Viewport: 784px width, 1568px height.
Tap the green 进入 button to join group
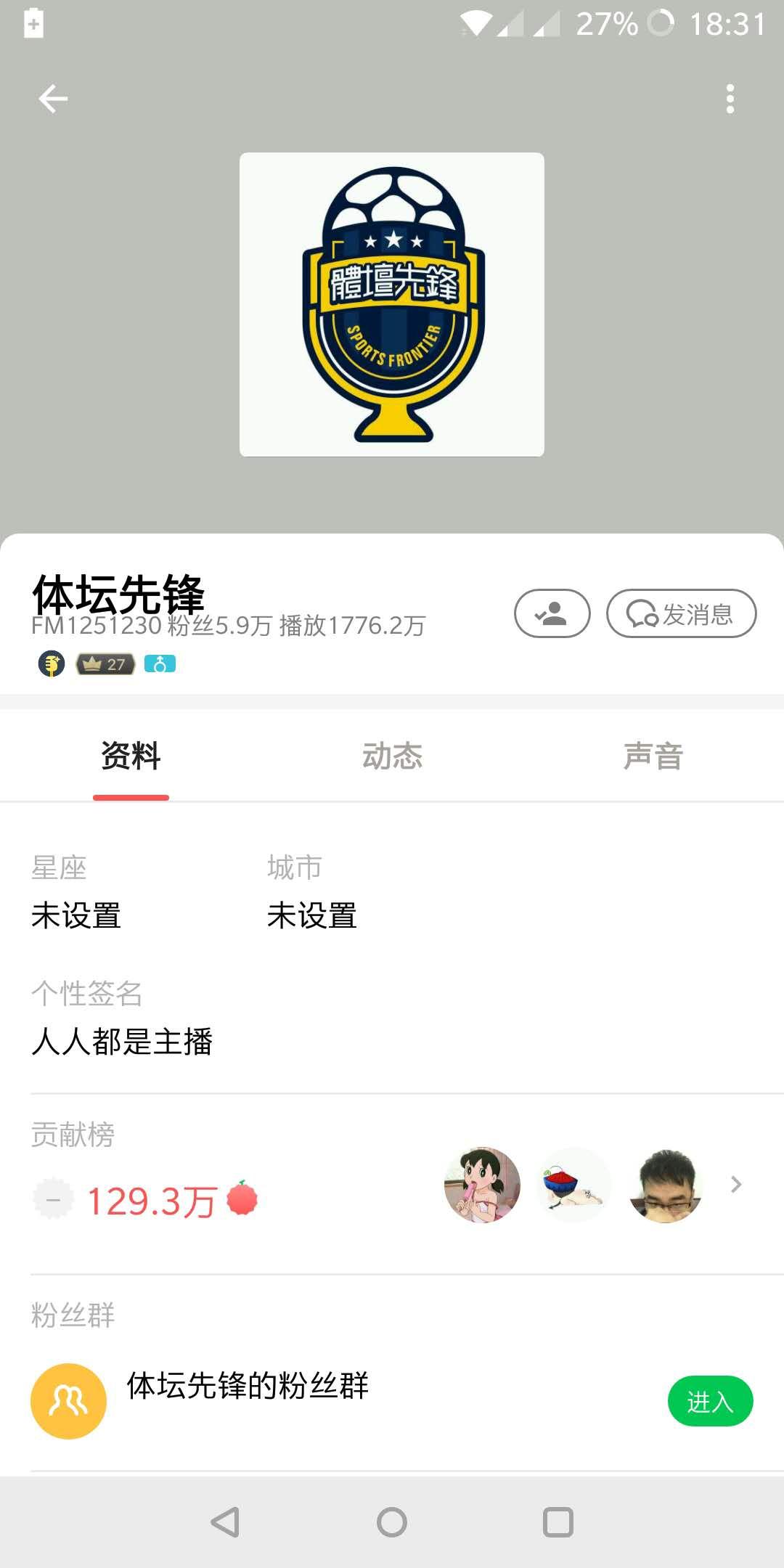[x=710, y=1400]
